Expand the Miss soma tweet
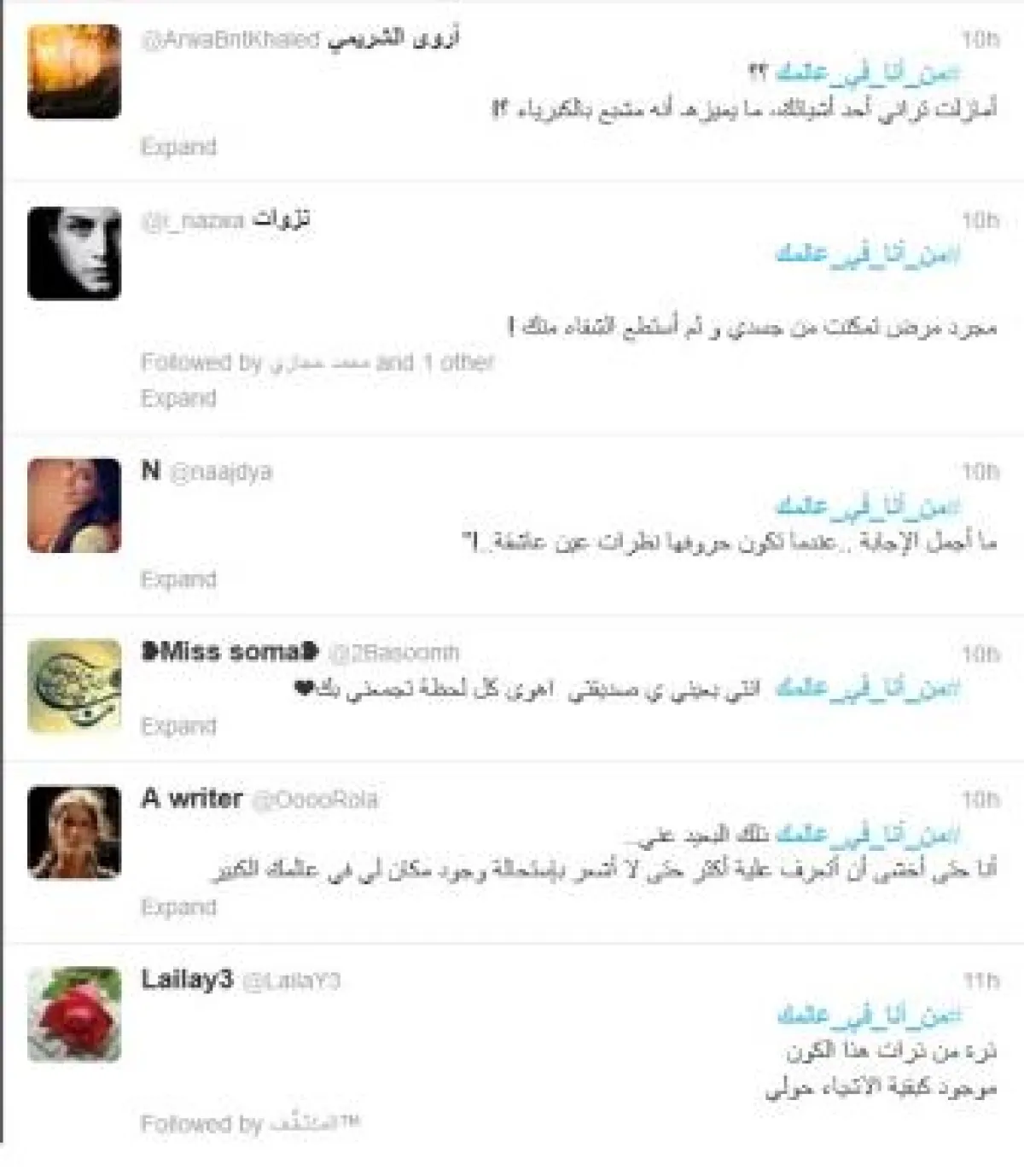 point(178,726)
